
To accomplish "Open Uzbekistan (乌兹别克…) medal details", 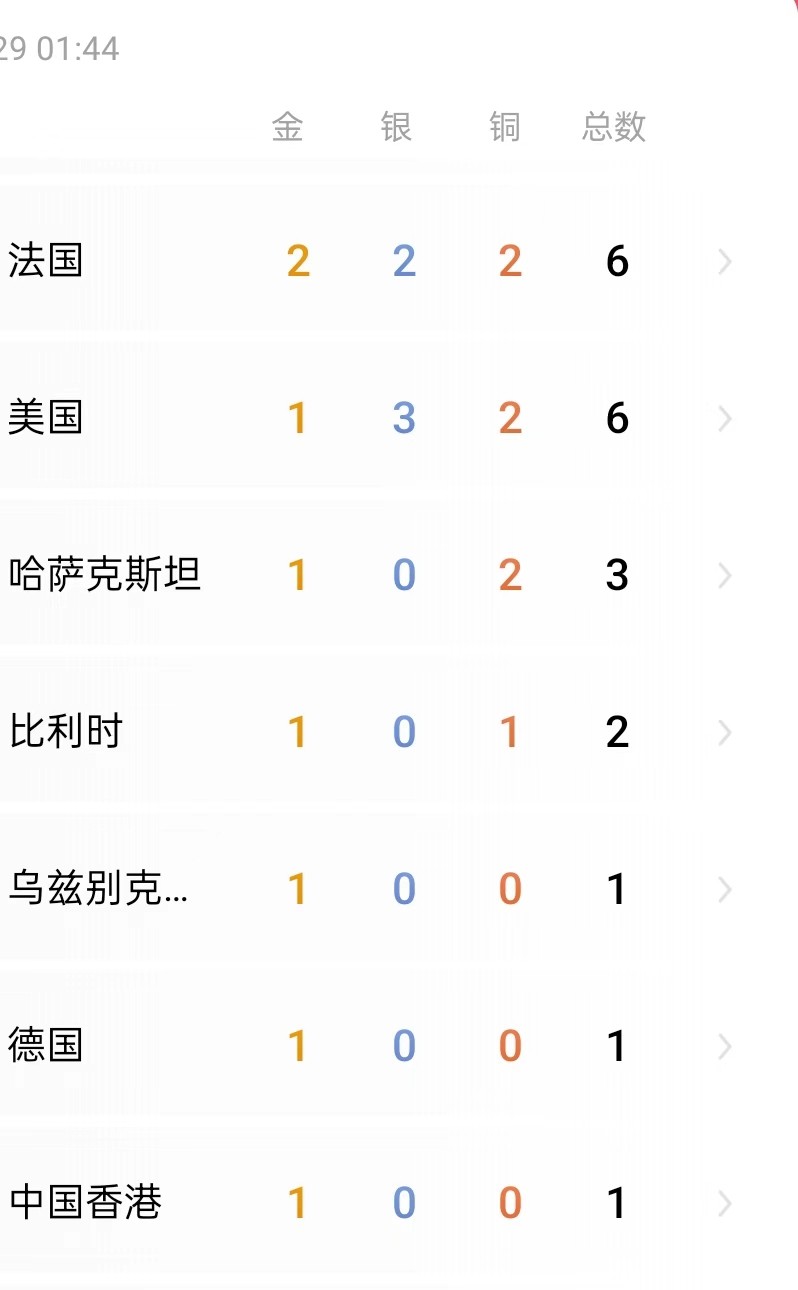I will click(x=400, y=889).
